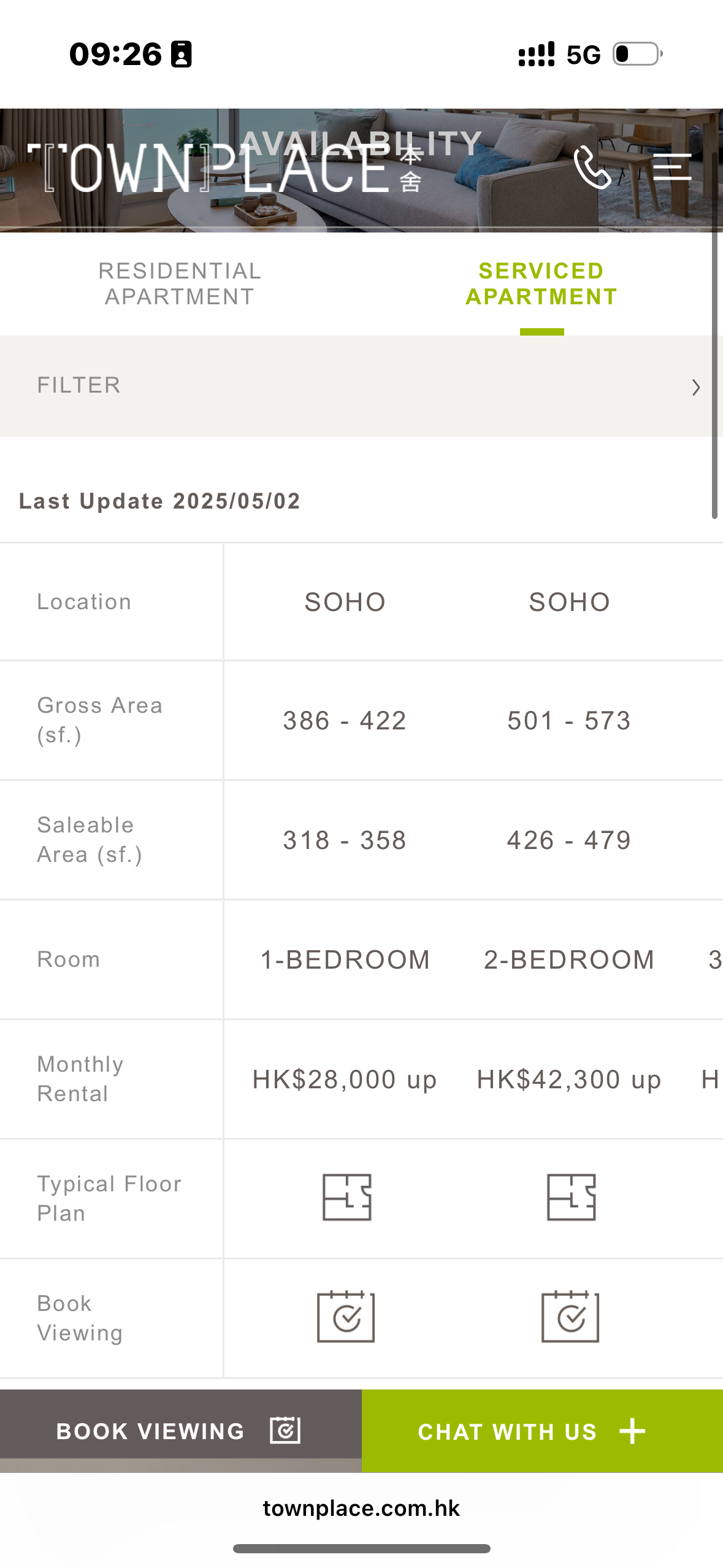View the 2-bedroom typical floor plan
Image resolution: width=723 pixels, height=1568 pixels.
point(571,1197)
